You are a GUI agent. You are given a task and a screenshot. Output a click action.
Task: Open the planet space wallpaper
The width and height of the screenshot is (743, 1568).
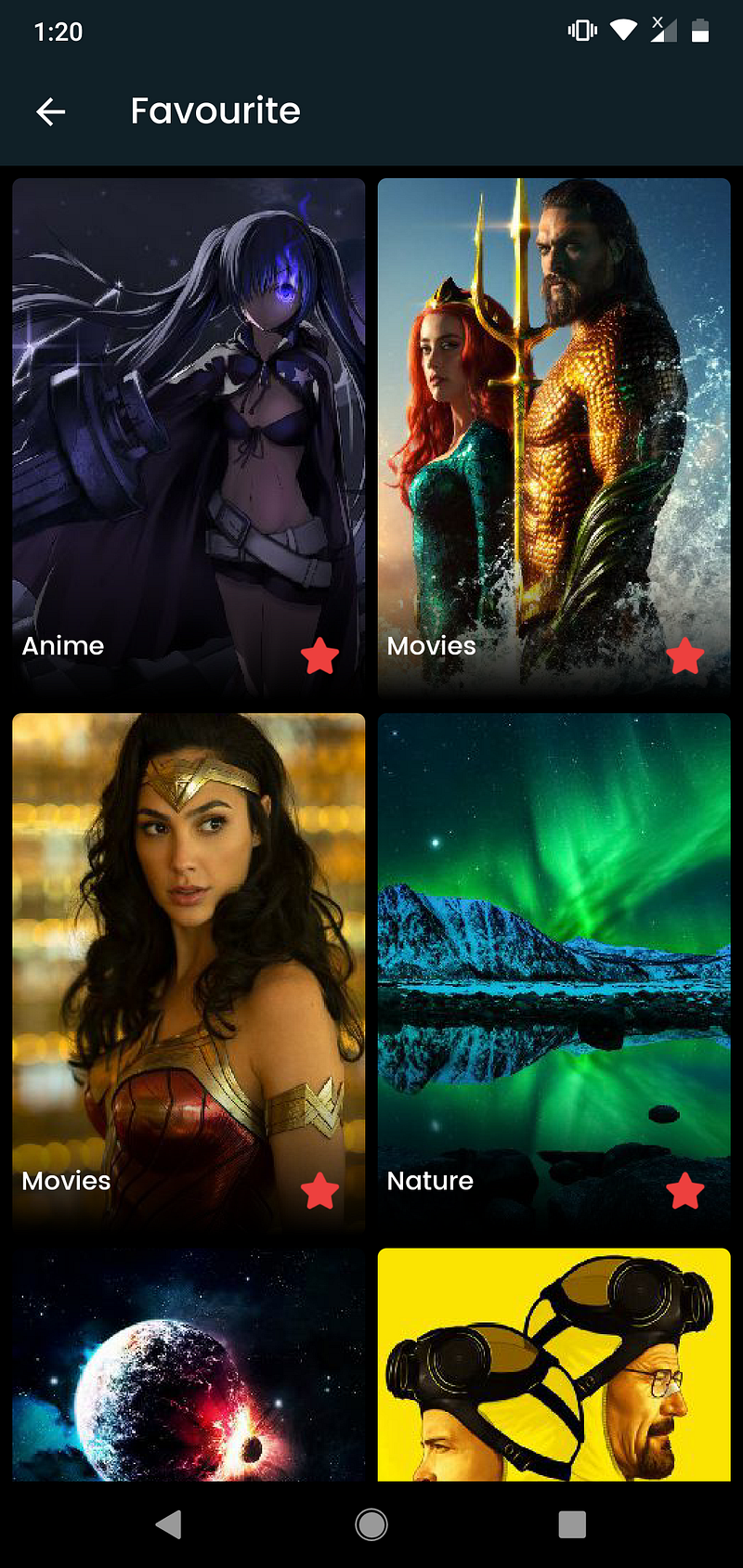(189, 1365)
